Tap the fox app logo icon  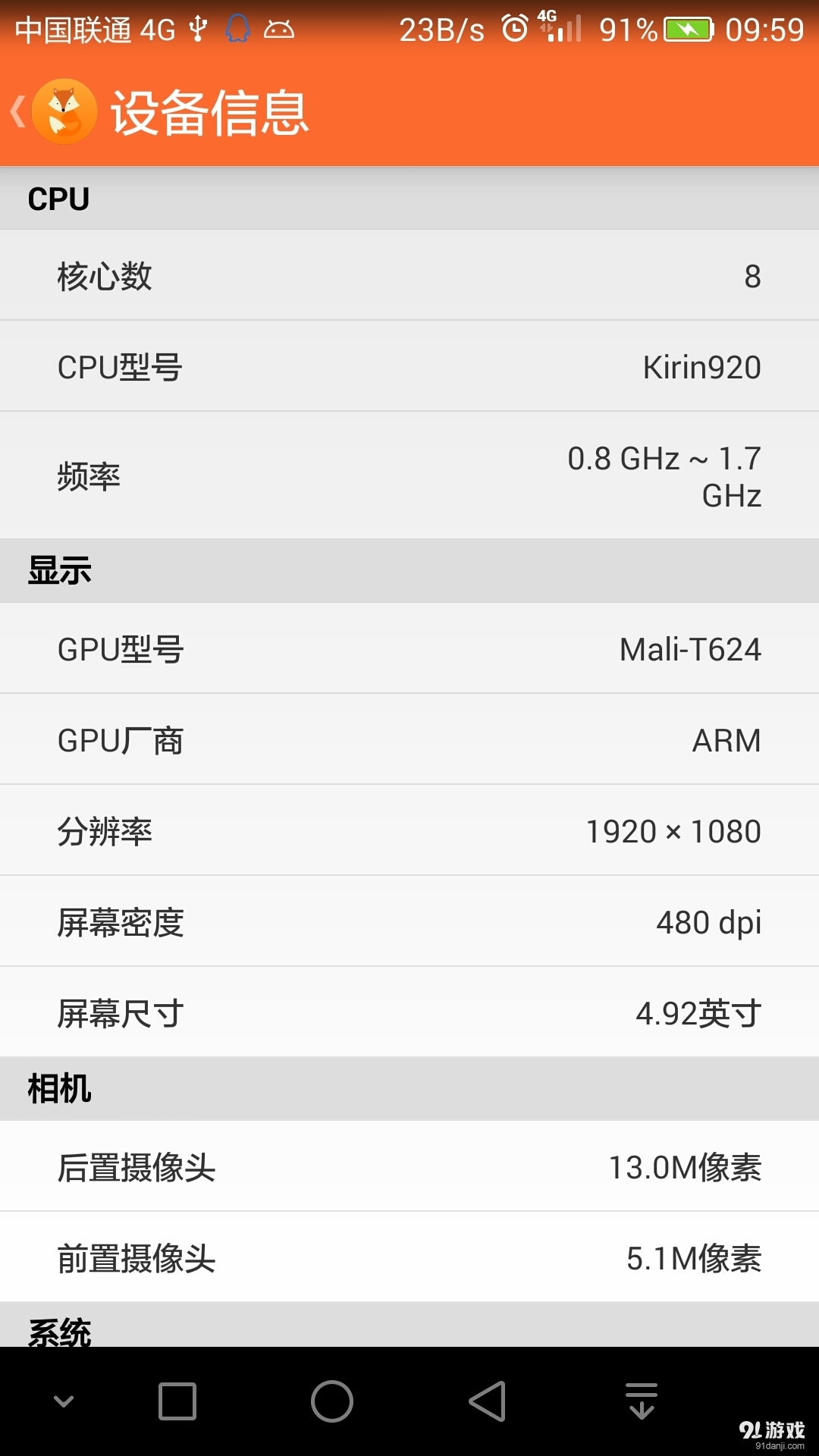[64, 111]
